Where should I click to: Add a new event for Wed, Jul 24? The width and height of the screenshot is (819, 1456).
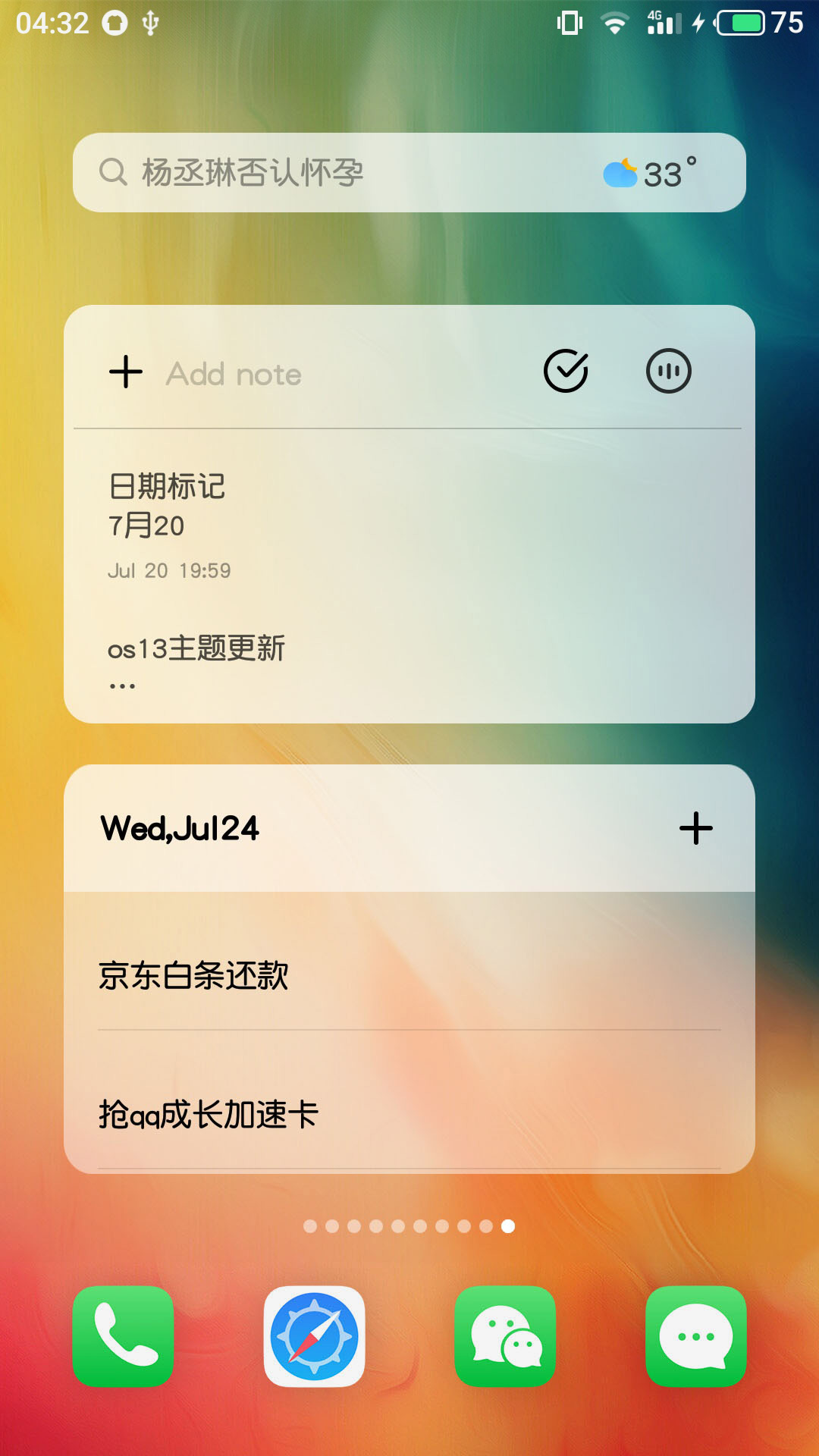[x=695, y=828]
